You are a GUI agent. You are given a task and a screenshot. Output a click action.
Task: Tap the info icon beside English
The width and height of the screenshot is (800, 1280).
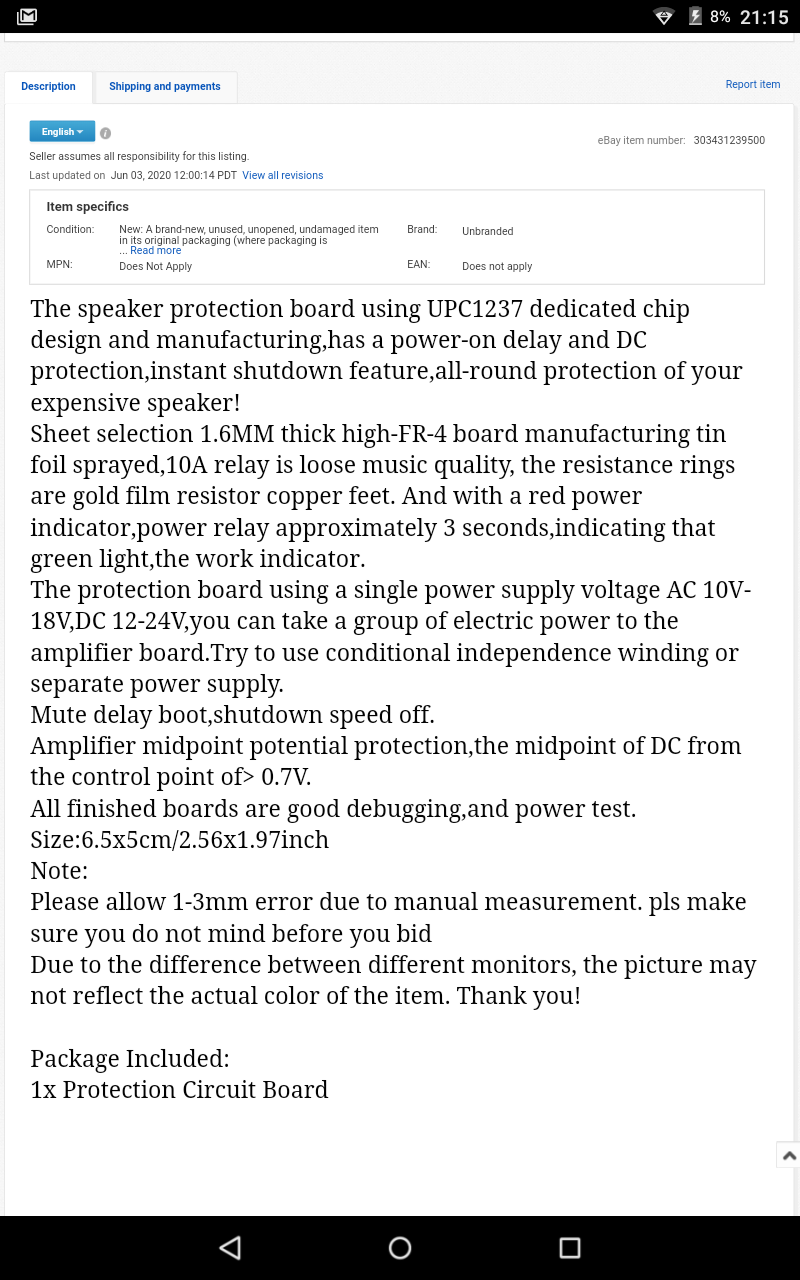coord(106,133)
